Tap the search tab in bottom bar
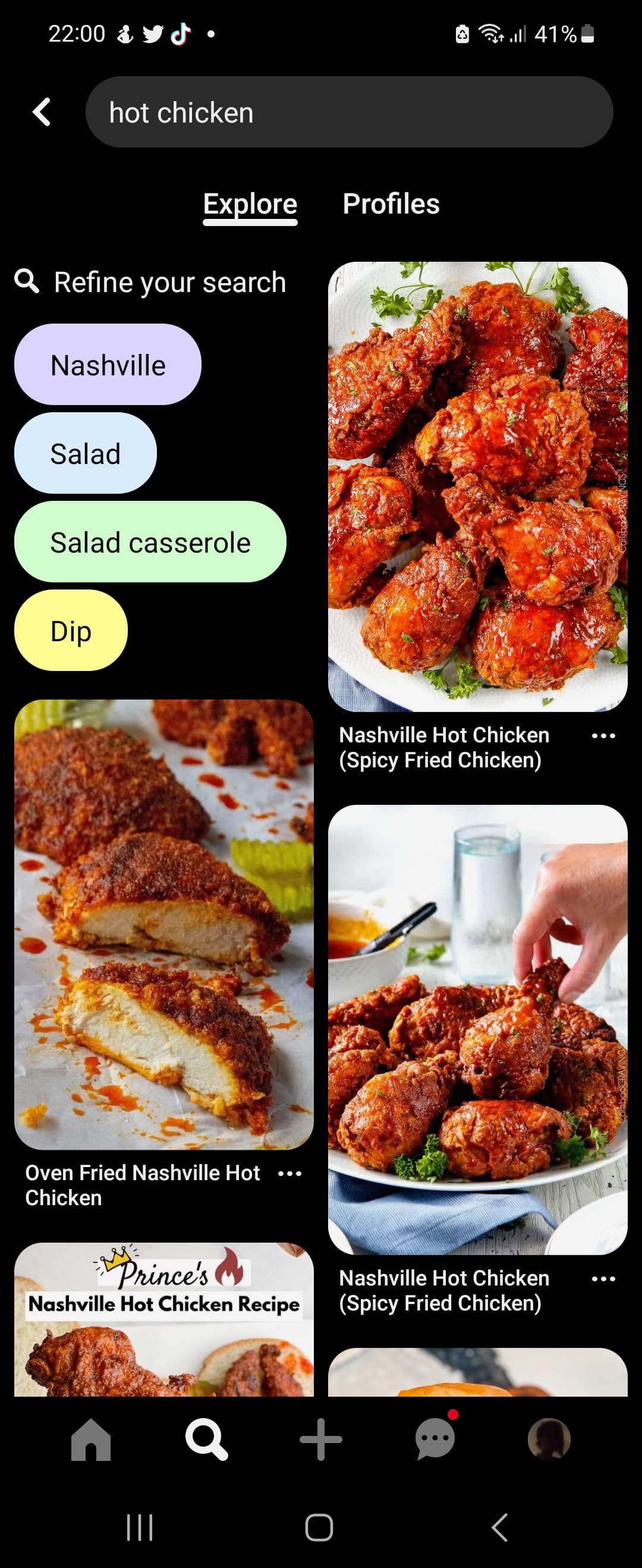 206,1440
